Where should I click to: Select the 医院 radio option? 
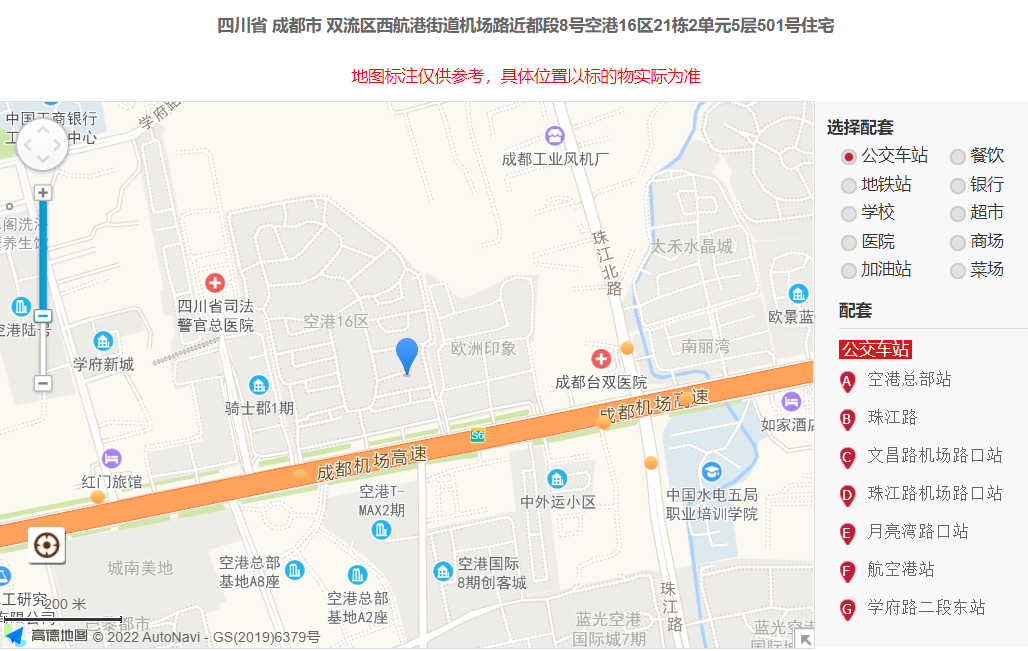pyautogui.click(x=849, y=242)
